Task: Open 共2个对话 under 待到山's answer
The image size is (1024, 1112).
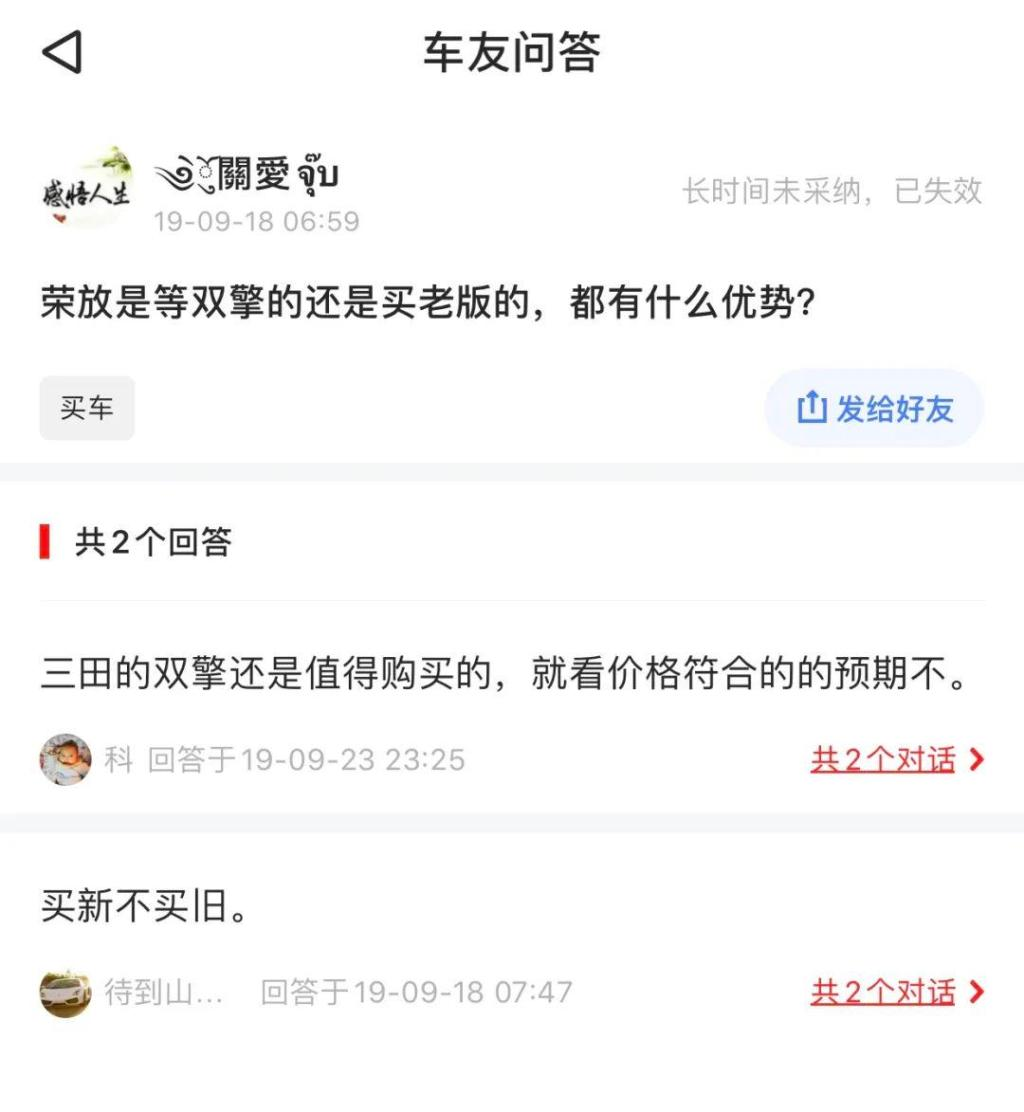Action: pos(896,992)
